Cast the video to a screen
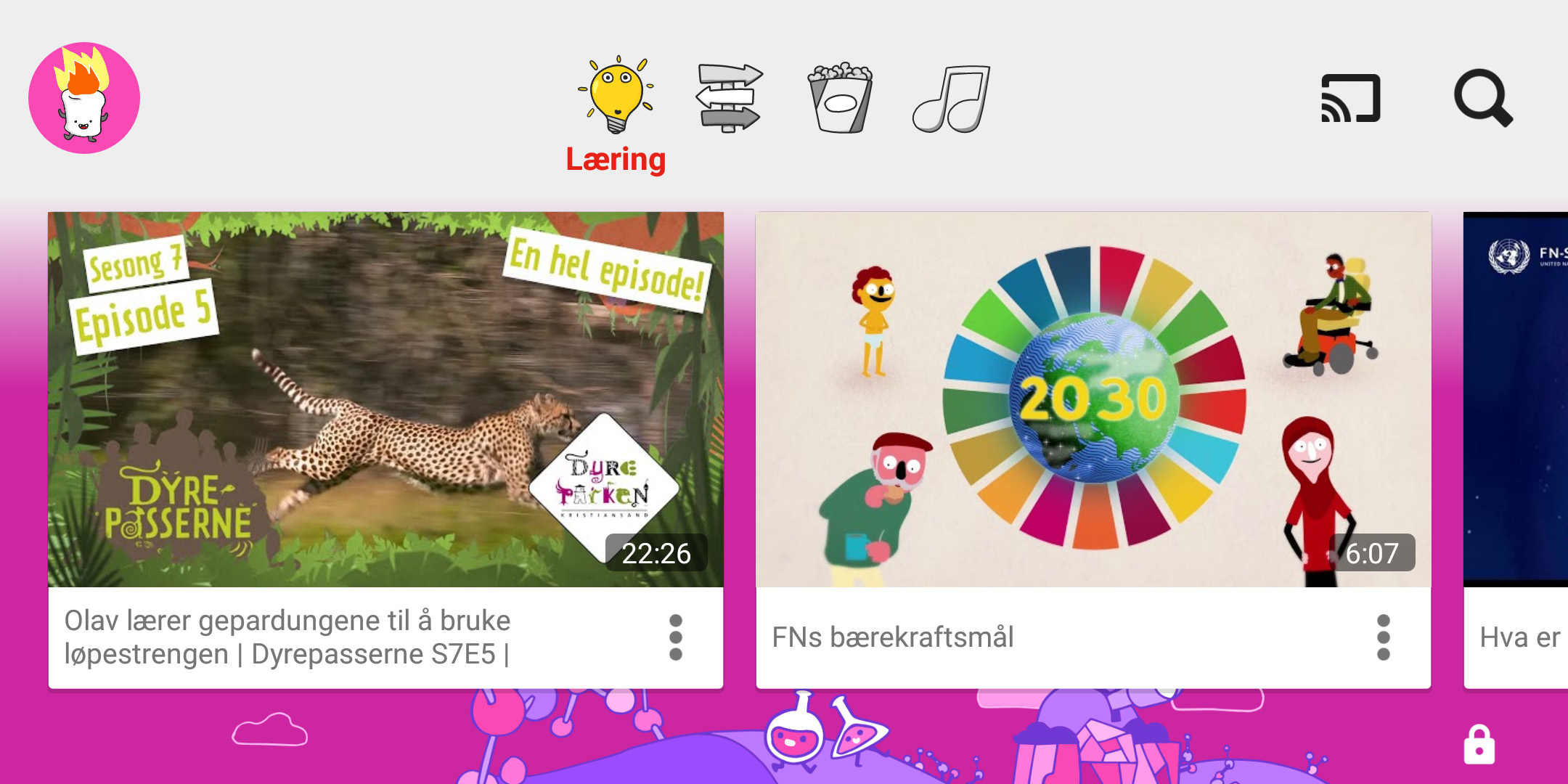 pos(1350,98)
